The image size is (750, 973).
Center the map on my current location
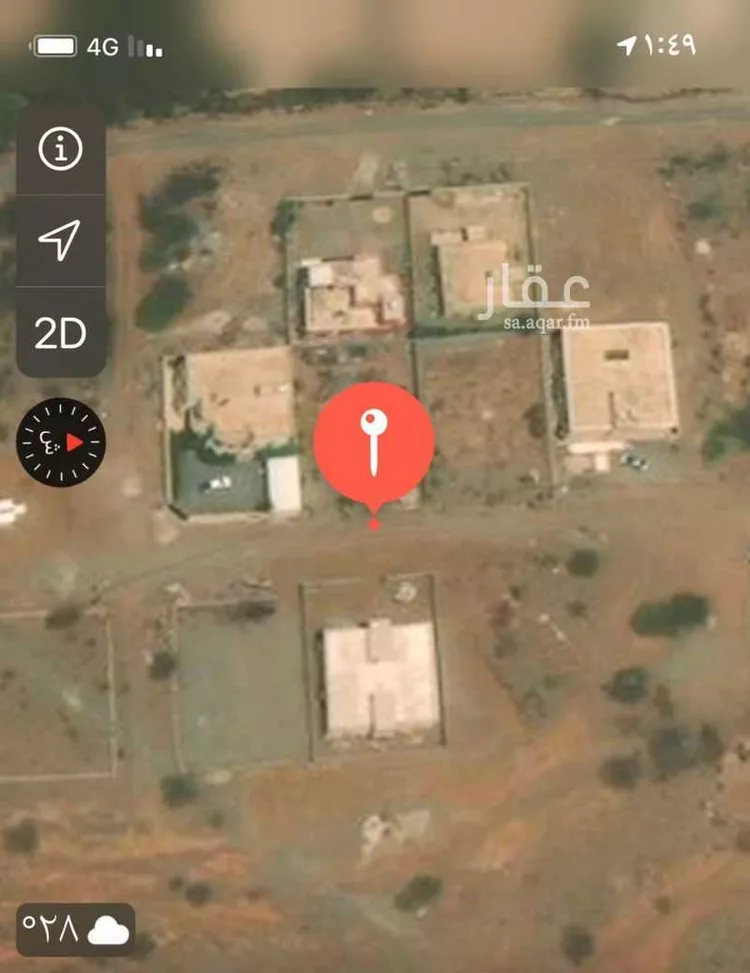tap(60, 241)
